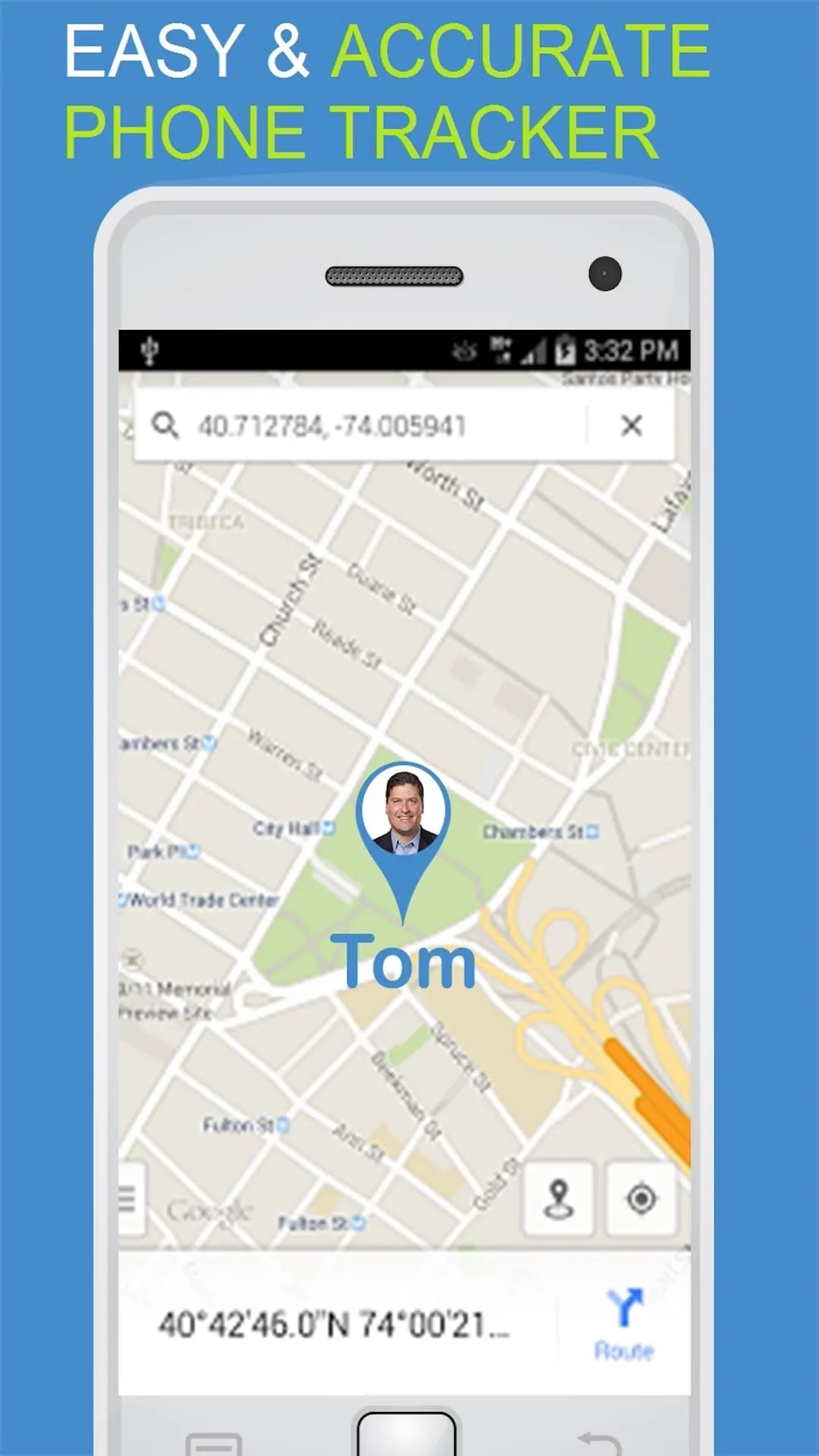Tap the battery indicator in status bar
Image resolution: width=819 pixels, height=1456 pixels.
point(565,350)
